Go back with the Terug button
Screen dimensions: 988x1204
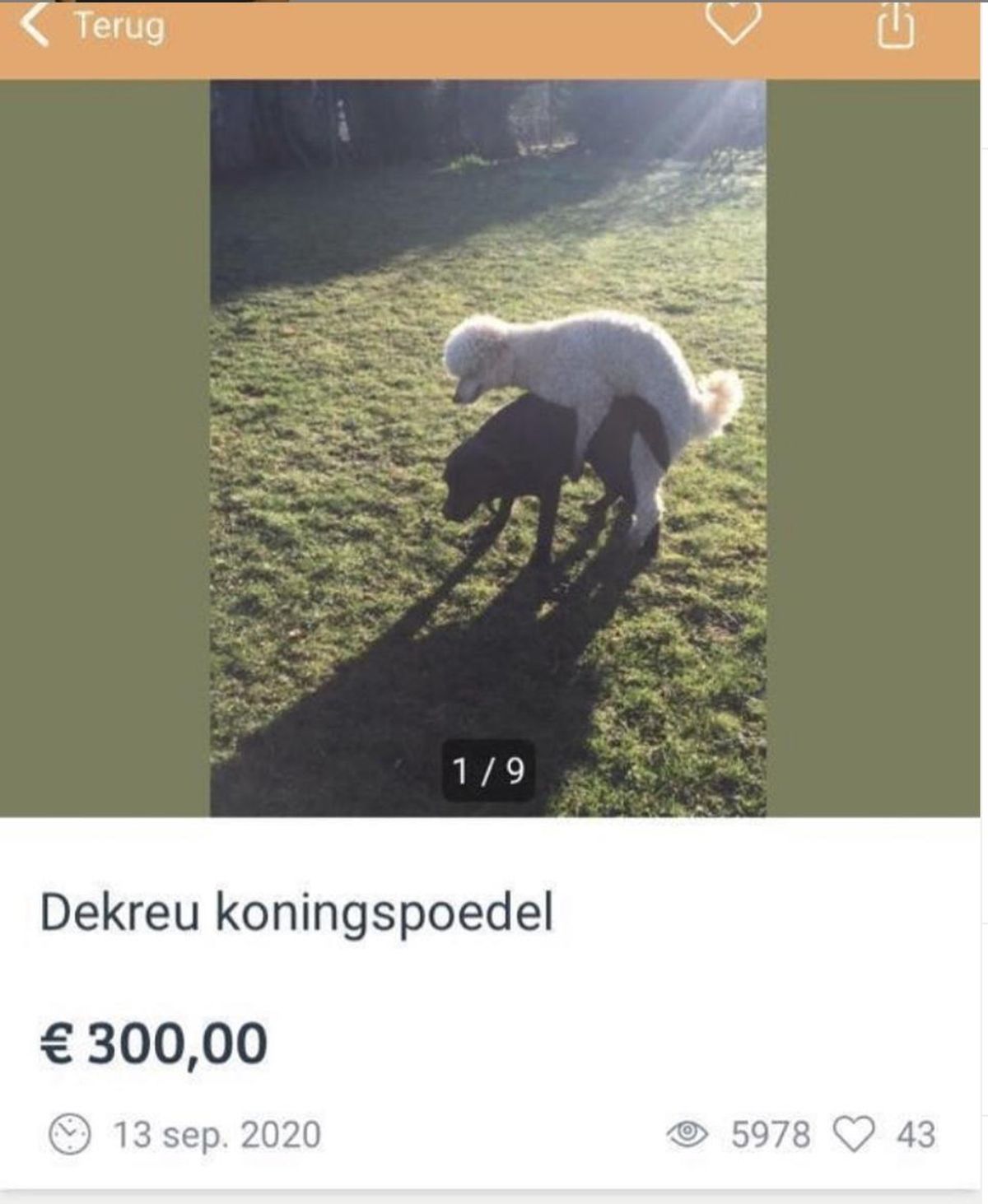click(93, 26)
